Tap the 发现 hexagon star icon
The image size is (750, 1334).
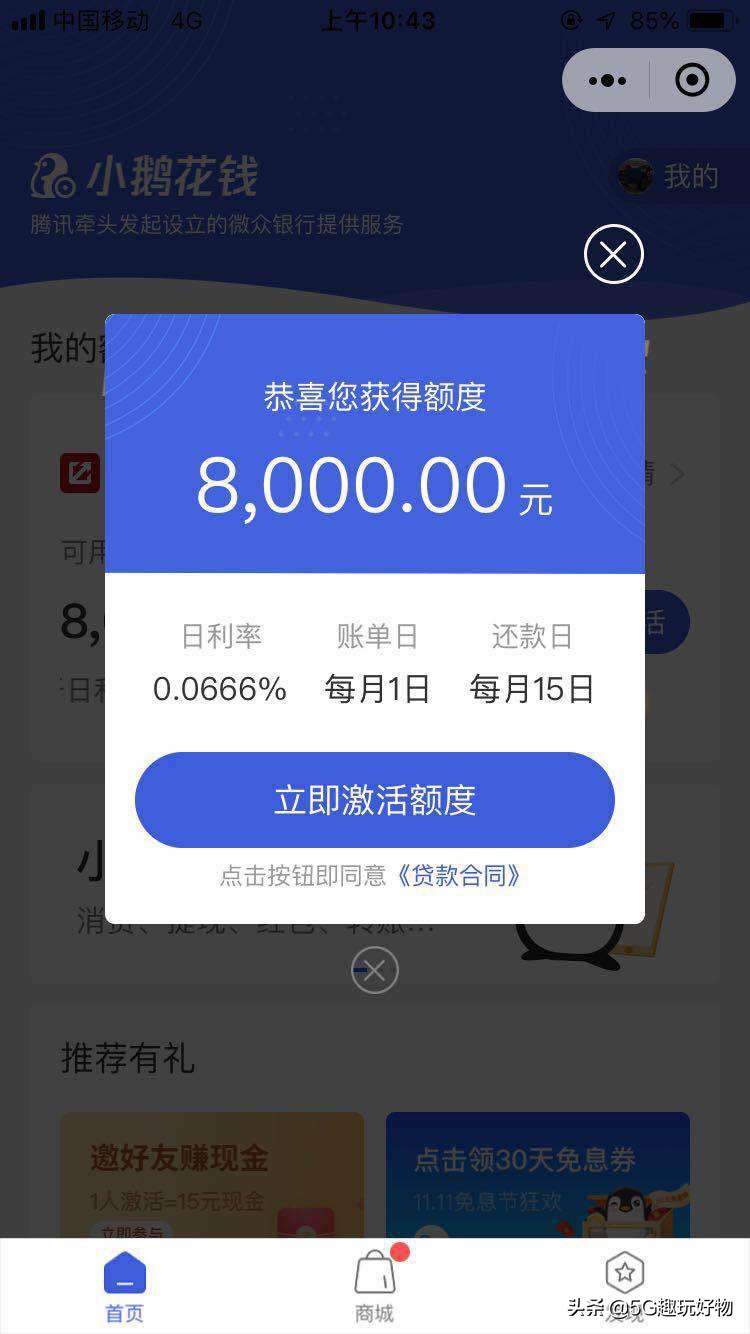click(625, 1273)
